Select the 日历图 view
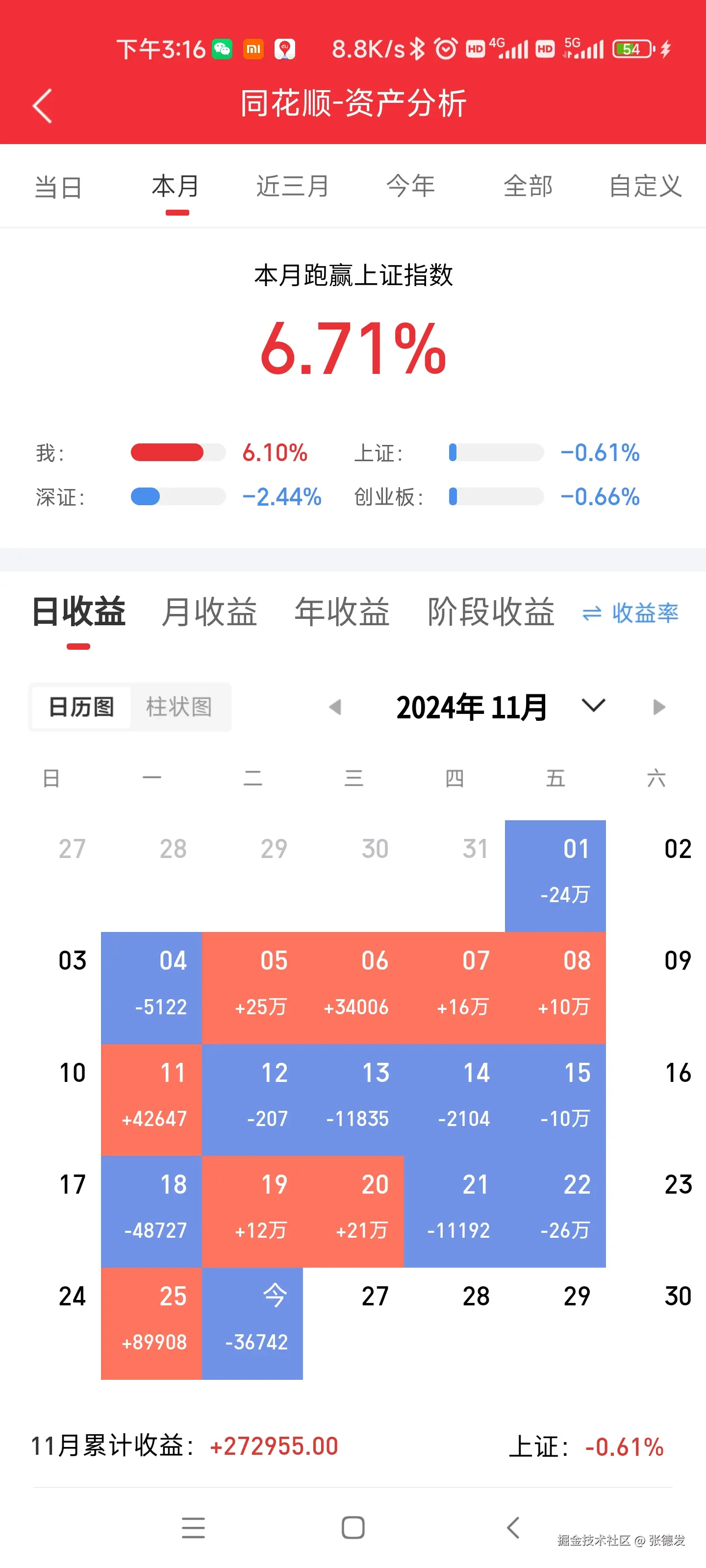The height and width of the screenshot is (1568, 706). coord(81,707)
